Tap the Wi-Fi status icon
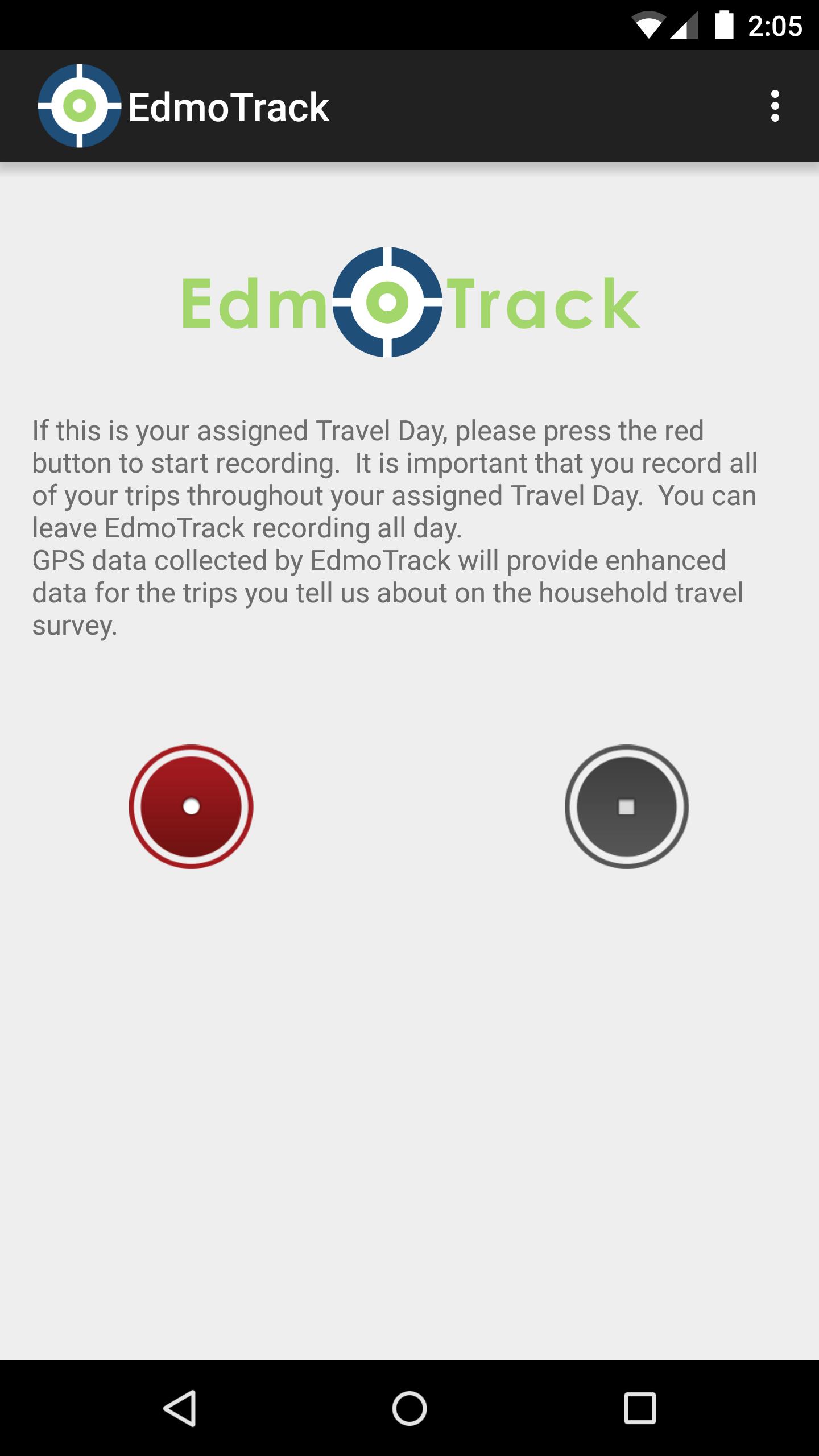The width and height of the screenshot is (819, 1456). click(649, 25)
